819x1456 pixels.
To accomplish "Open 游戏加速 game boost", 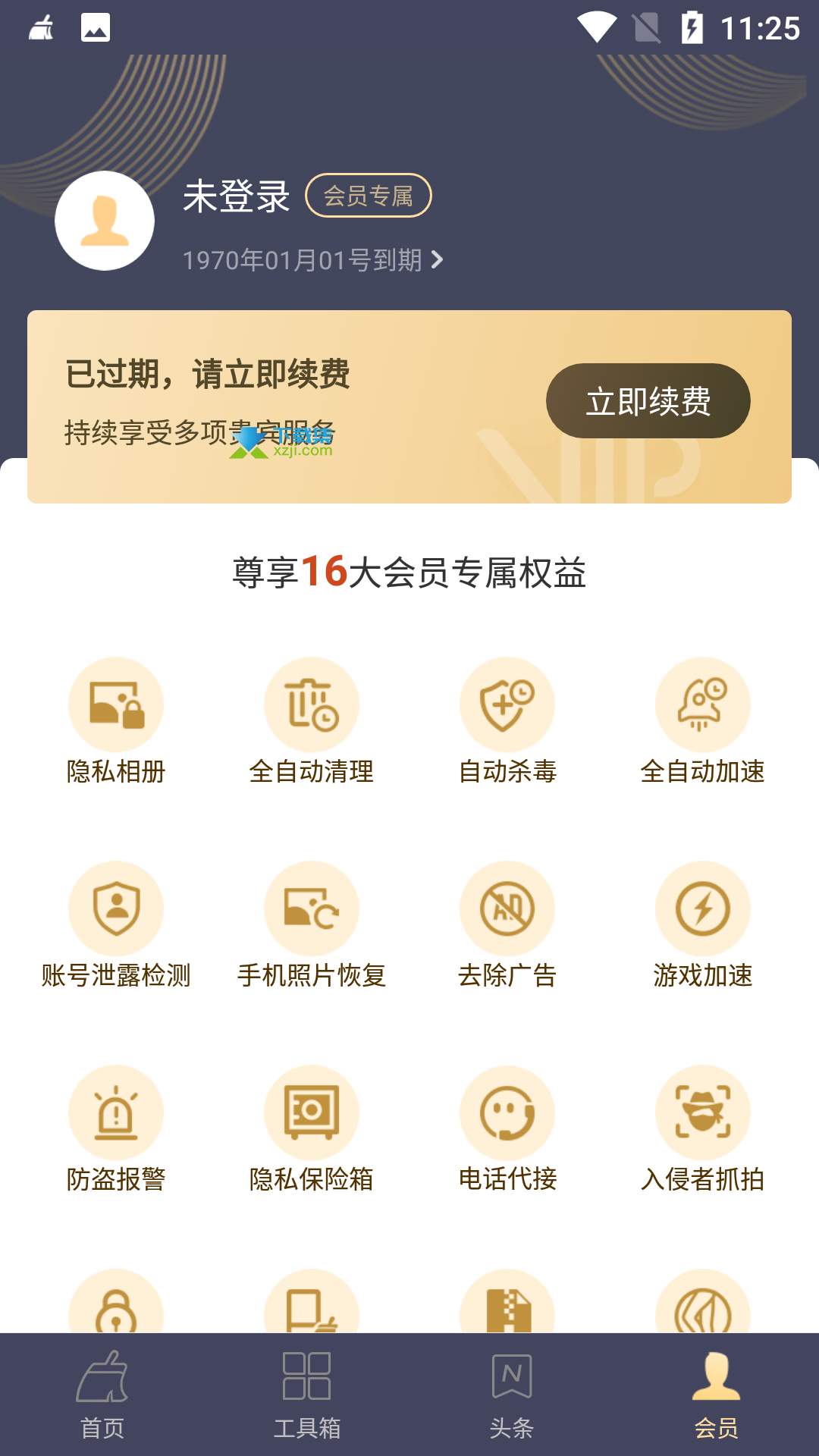I will (x=703, y=925).
